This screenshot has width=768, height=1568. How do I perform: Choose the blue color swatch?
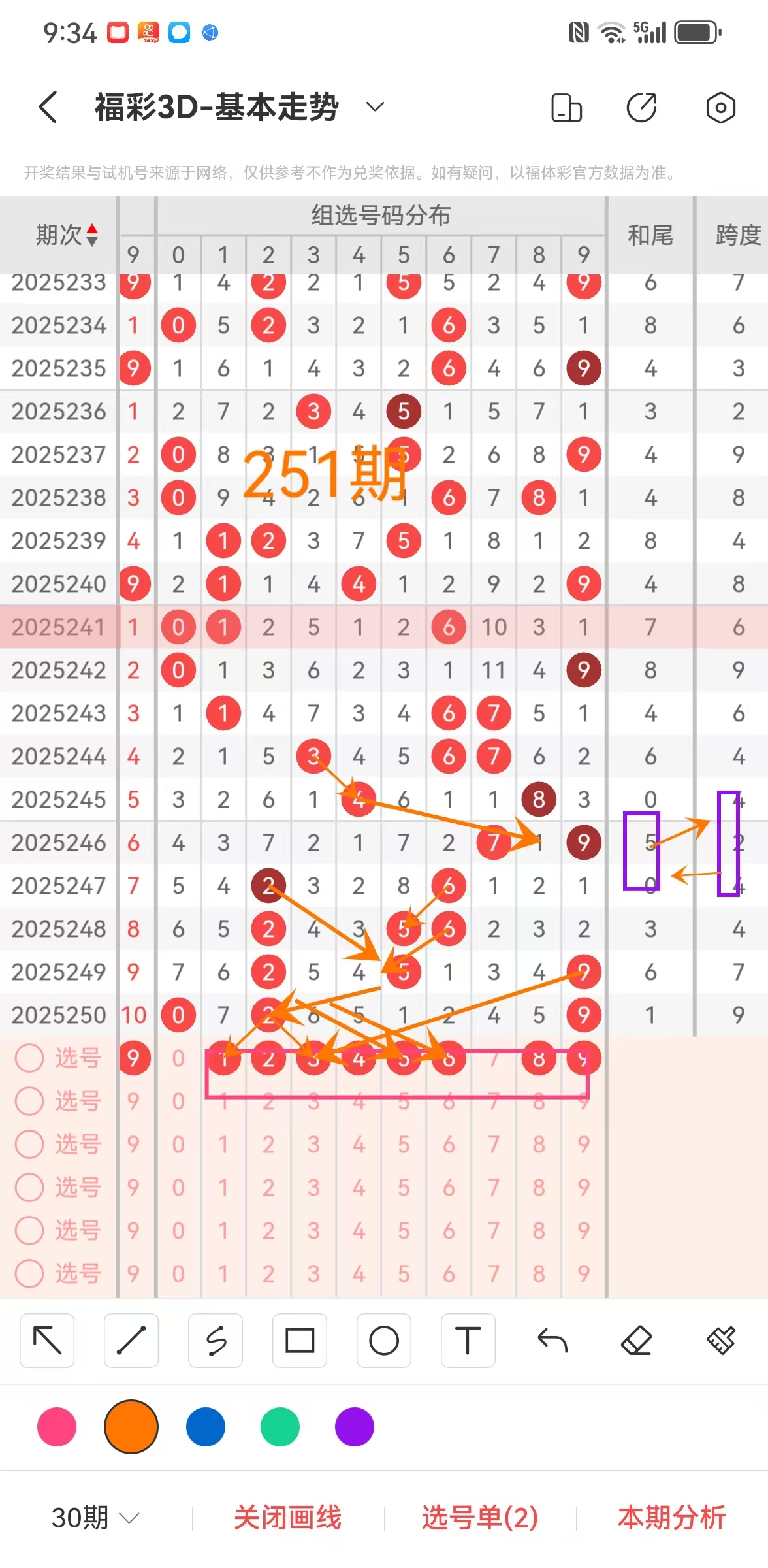click(206, 1427)
